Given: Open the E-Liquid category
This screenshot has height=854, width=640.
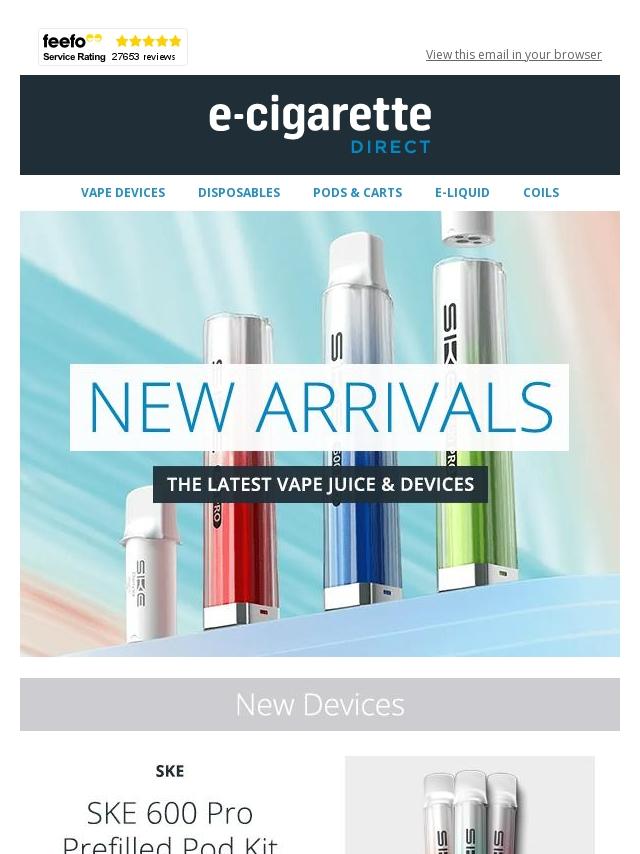Looking at the screenshot, I should pos(462,192).
